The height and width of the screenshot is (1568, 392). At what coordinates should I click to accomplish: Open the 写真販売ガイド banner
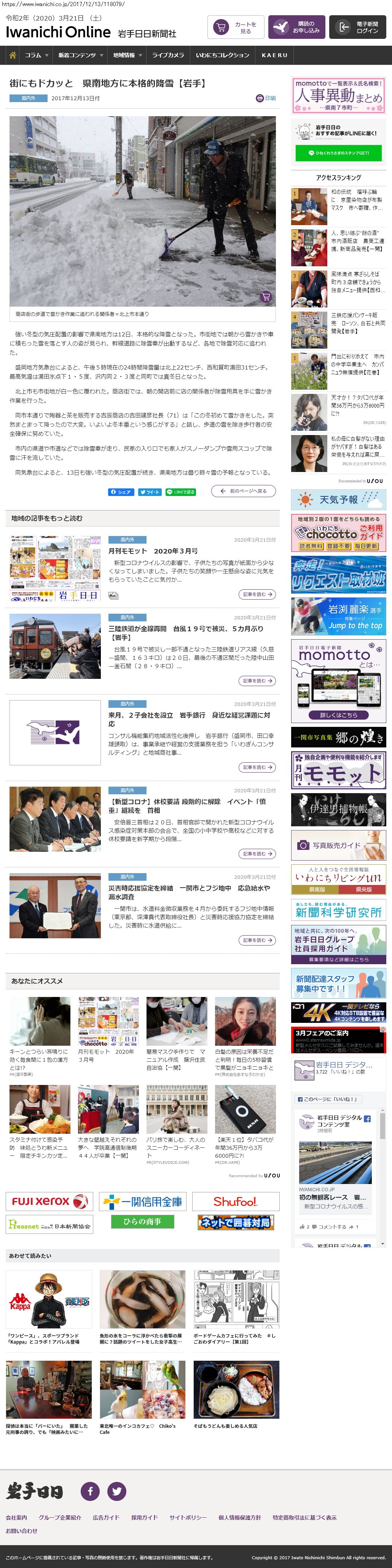click(338, 845)
